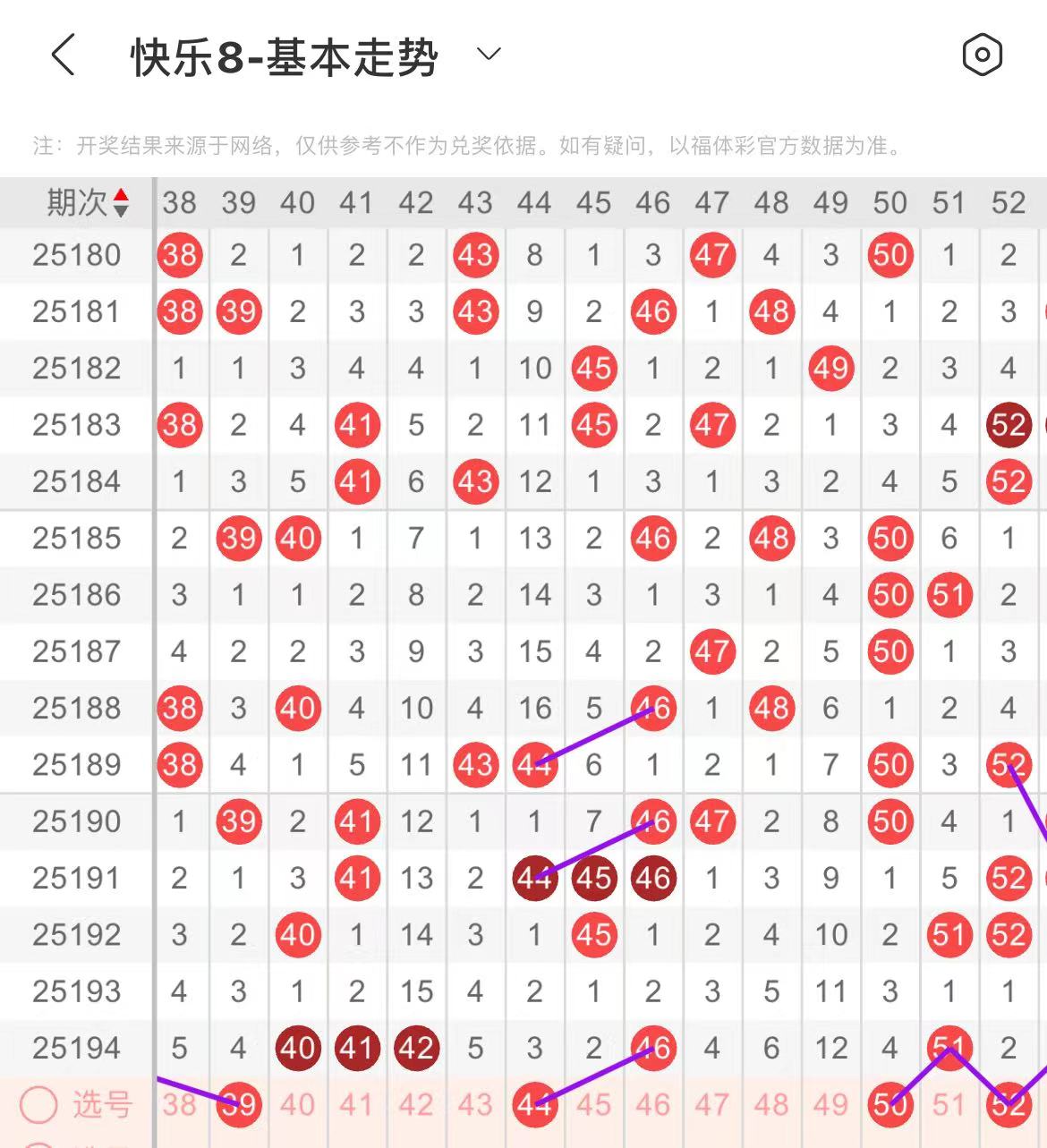Pick number 40 in the 选号 row
Image resolution: width=1047 pixels, height=1148 pixels.
click(x=297, y=1105)
